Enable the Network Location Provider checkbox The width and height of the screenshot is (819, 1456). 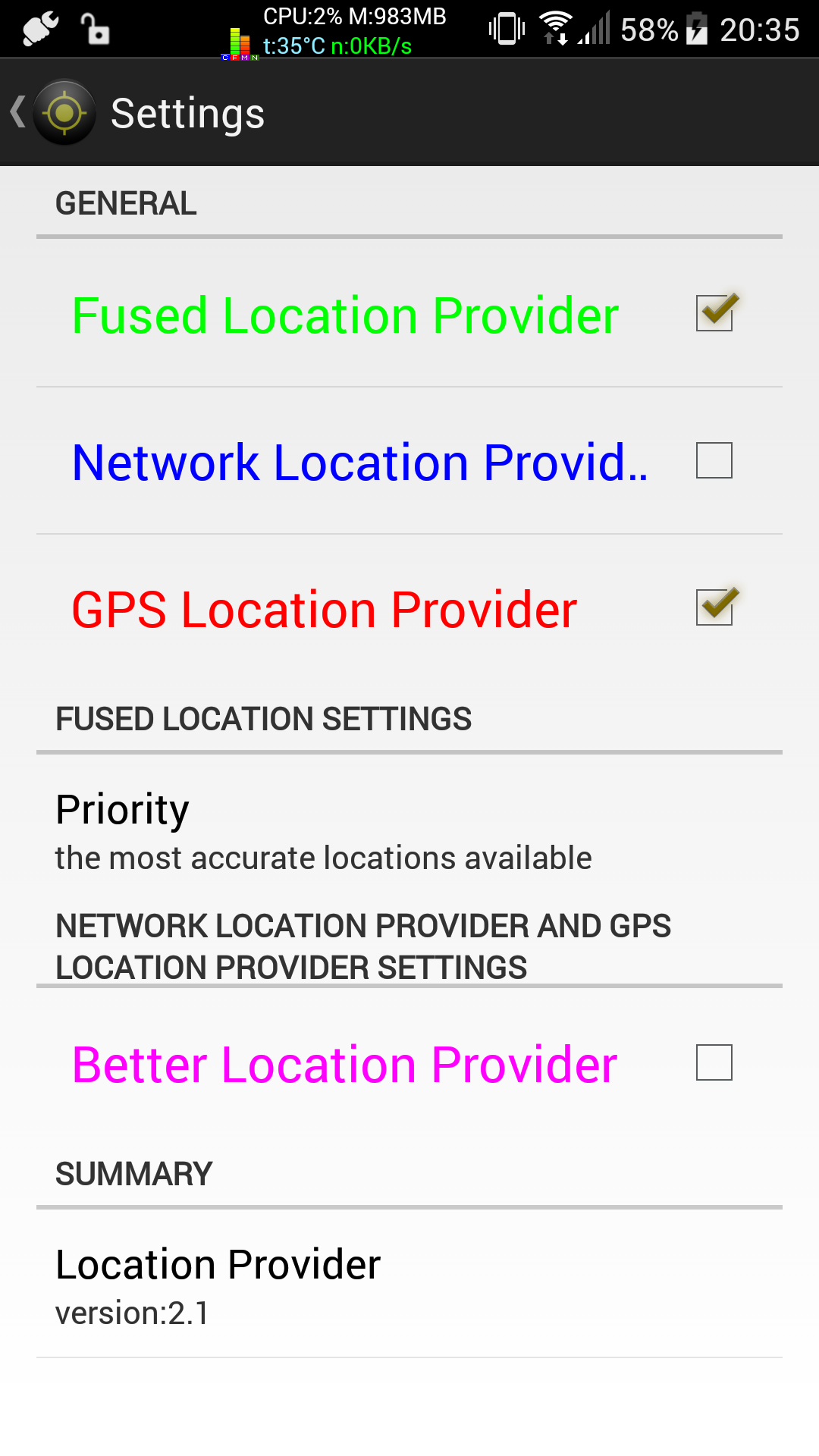click(x=714, y=460)
